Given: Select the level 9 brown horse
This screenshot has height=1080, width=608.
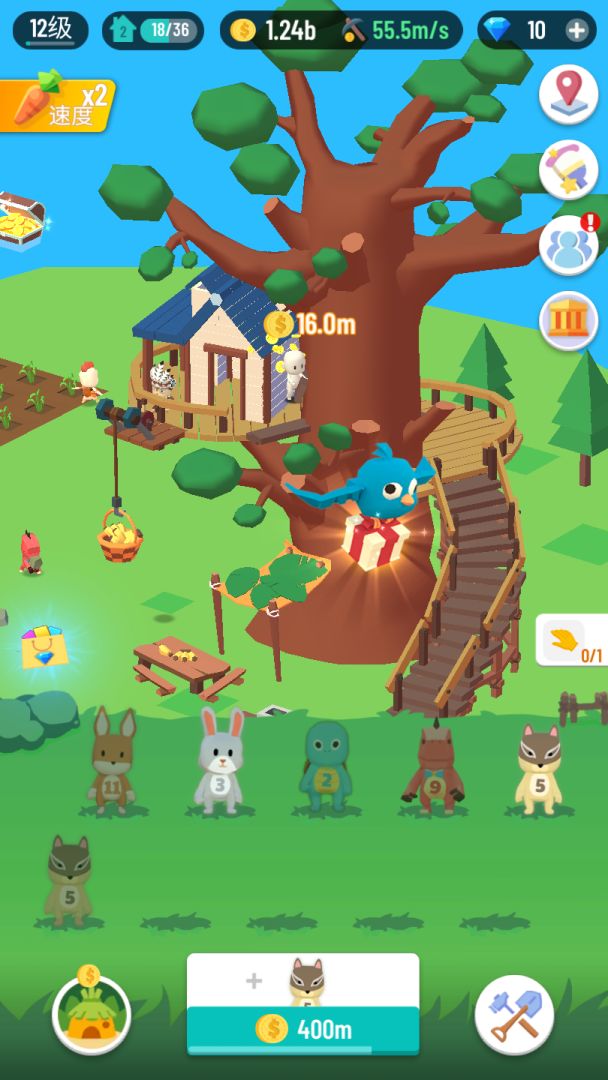Looking at the screenshot, I should tap(433, 768).
